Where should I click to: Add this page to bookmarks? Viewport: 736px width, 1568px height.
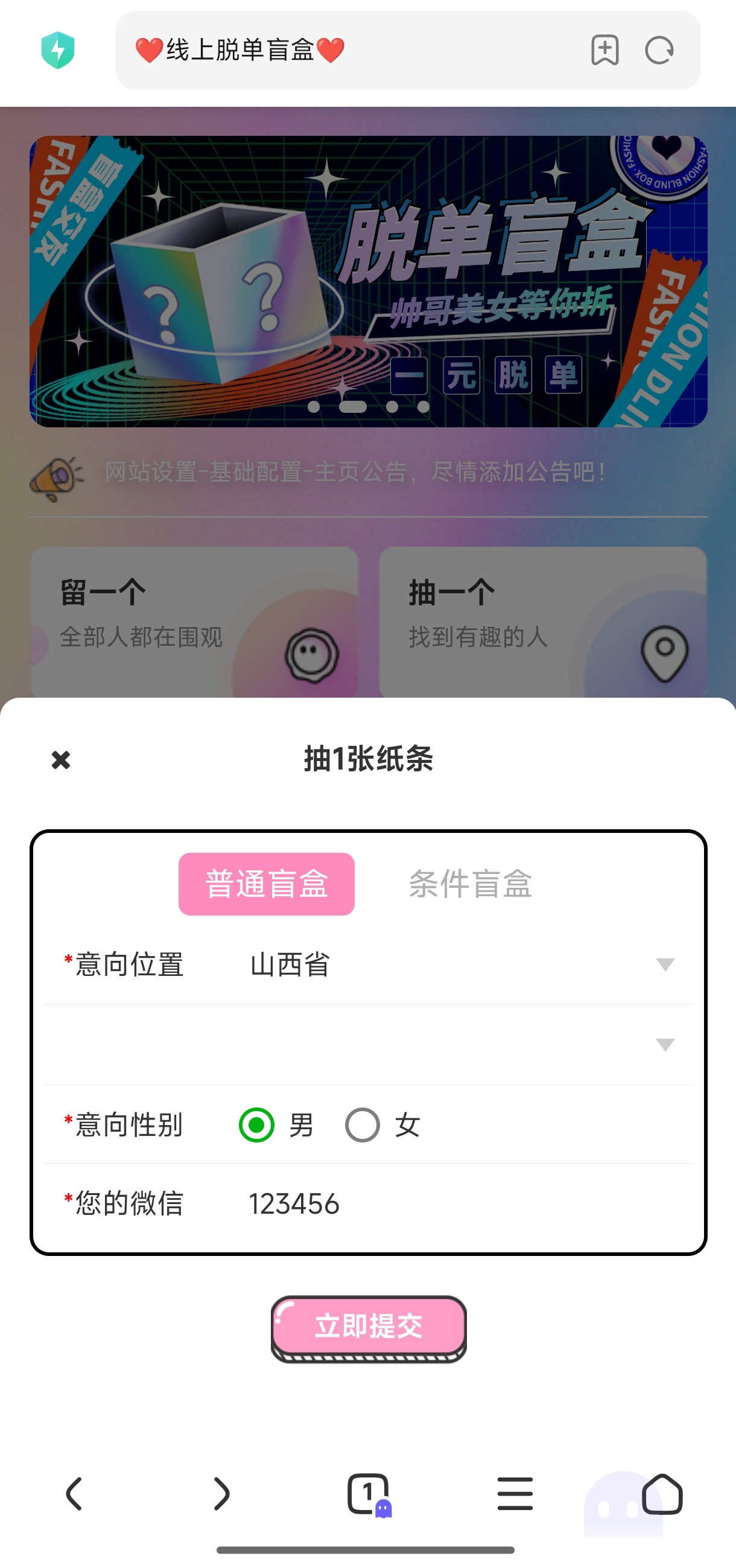tap(604, 51)
